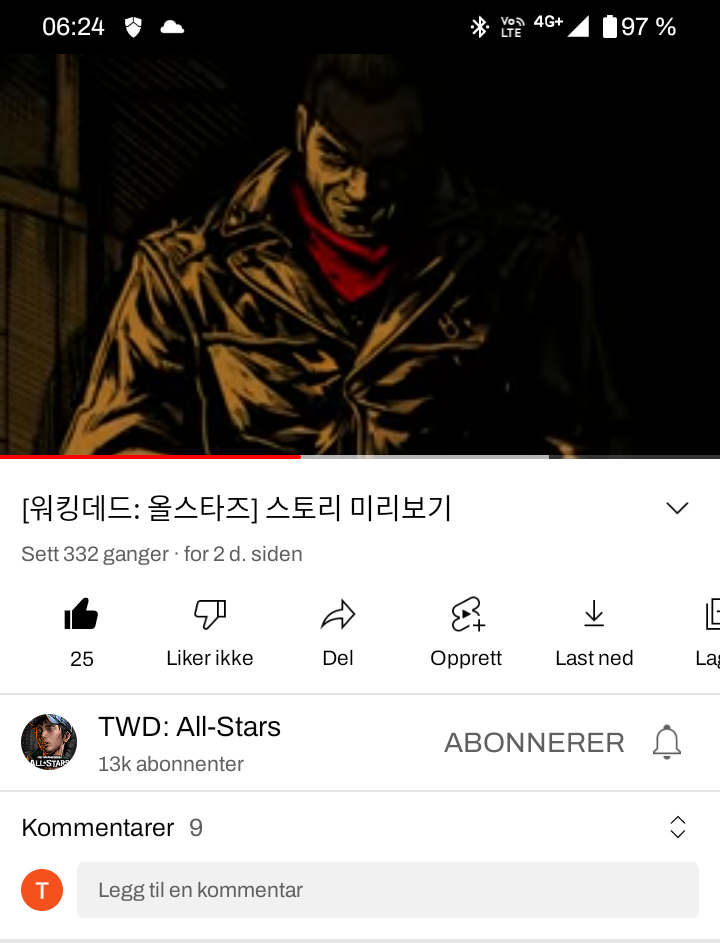Viewport: 720px width, 943px height.
Task: Tap Opprett to create a Short
Action: tap(466, 632)
